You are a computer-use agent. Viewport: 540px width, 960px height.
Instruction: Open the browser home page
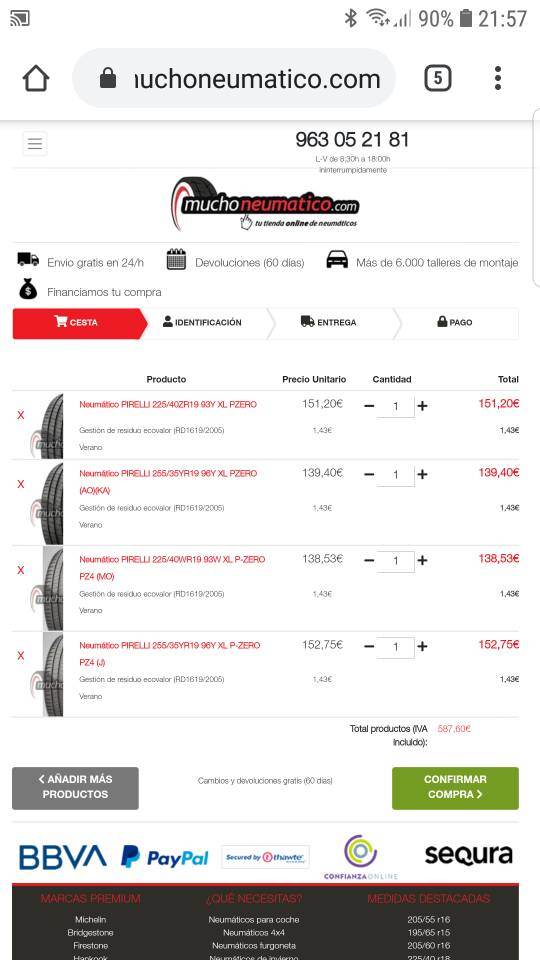pyautogui.click(x=36, y=78)
